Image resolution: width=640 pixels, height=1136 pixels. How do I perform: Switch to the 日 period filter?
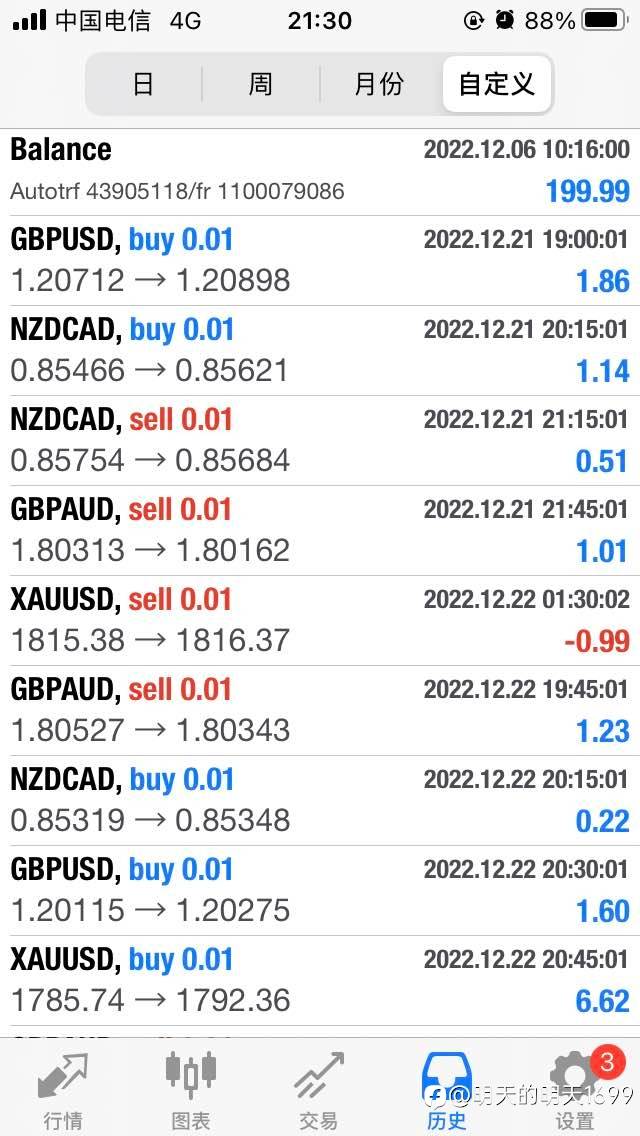click(x=143, y=84)
